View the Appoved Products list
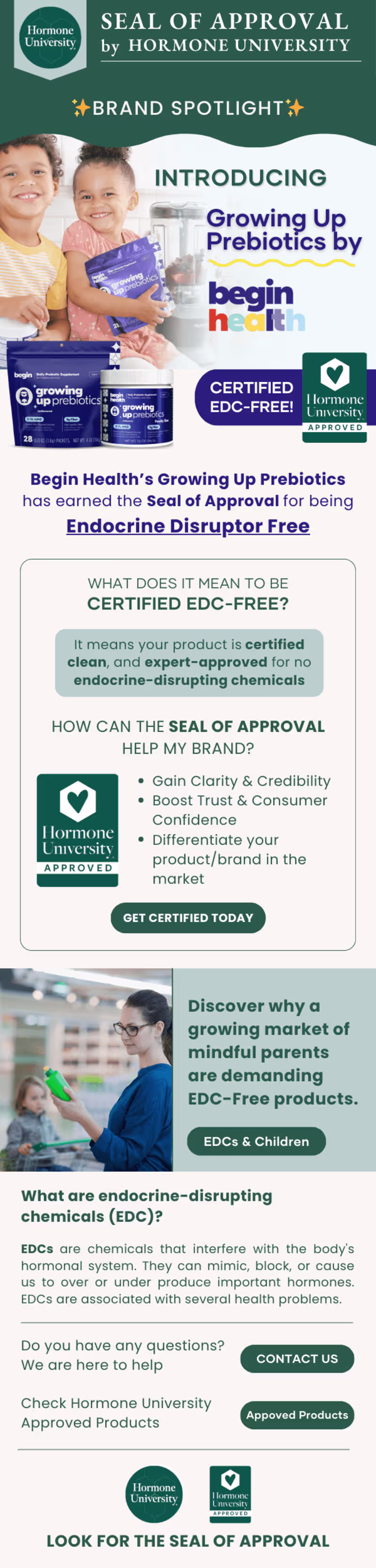The height and width of the screenshot is (1568, 376). [x=297, y=1415]
